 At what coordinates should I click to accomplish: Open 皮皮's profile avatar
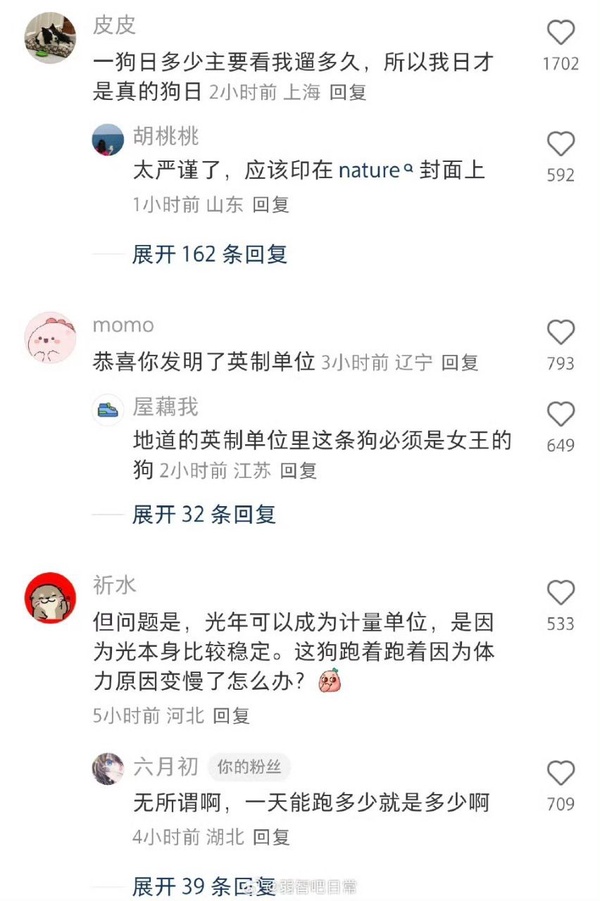pyautogui.click(x=50, y=38)
